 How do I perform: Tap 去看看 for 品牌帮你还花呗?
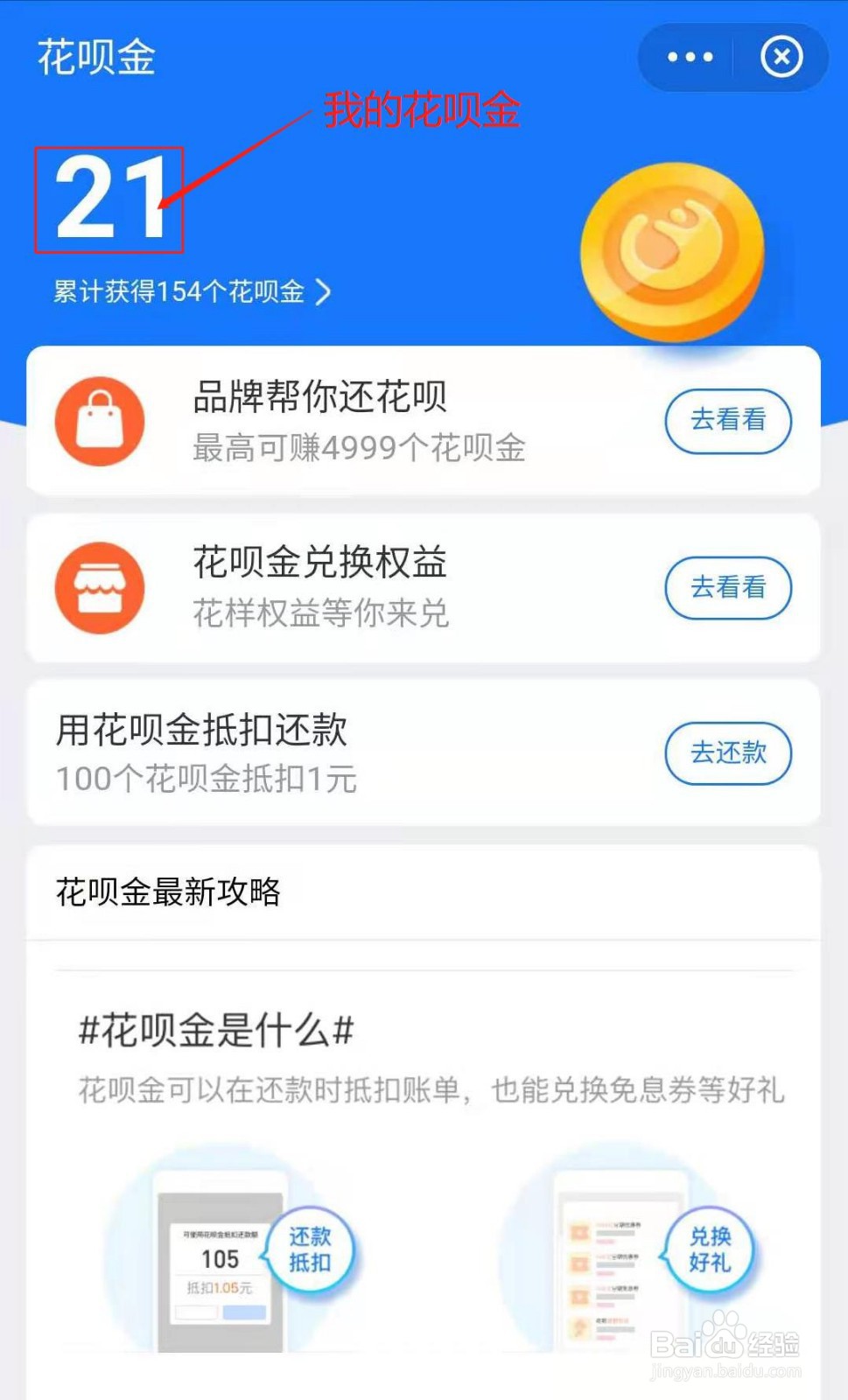(x=728, y=421)
